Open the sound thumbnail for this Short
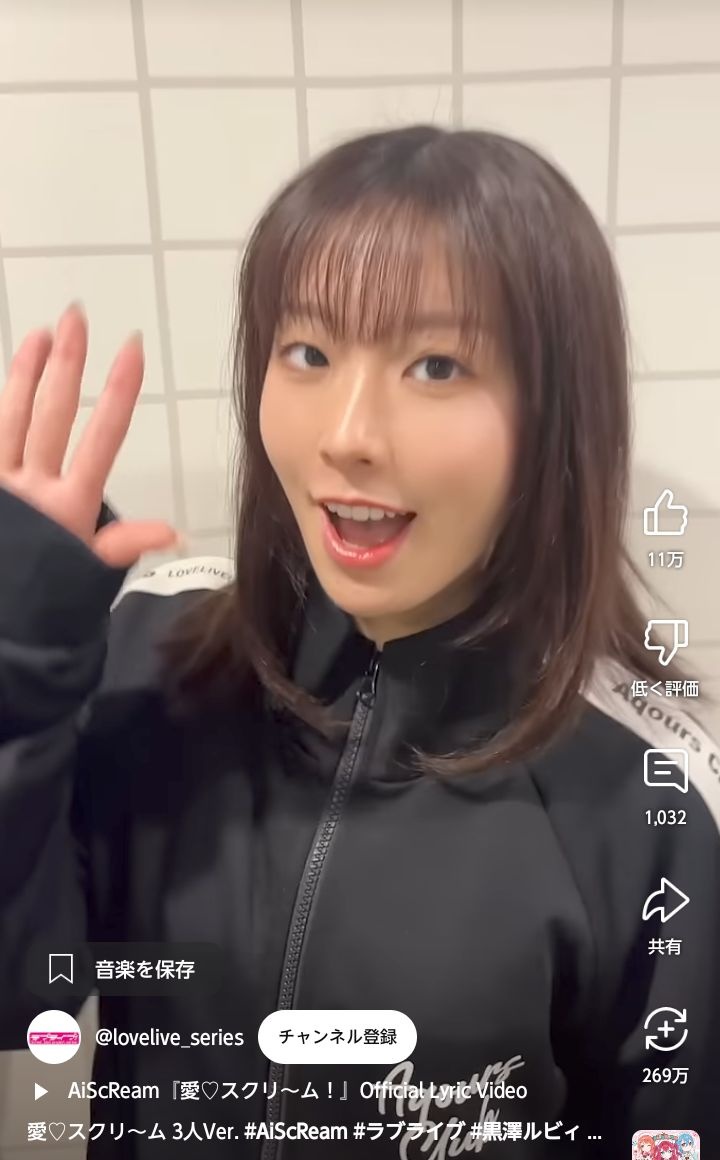Screen dimensions: 720x1160 665,1146
